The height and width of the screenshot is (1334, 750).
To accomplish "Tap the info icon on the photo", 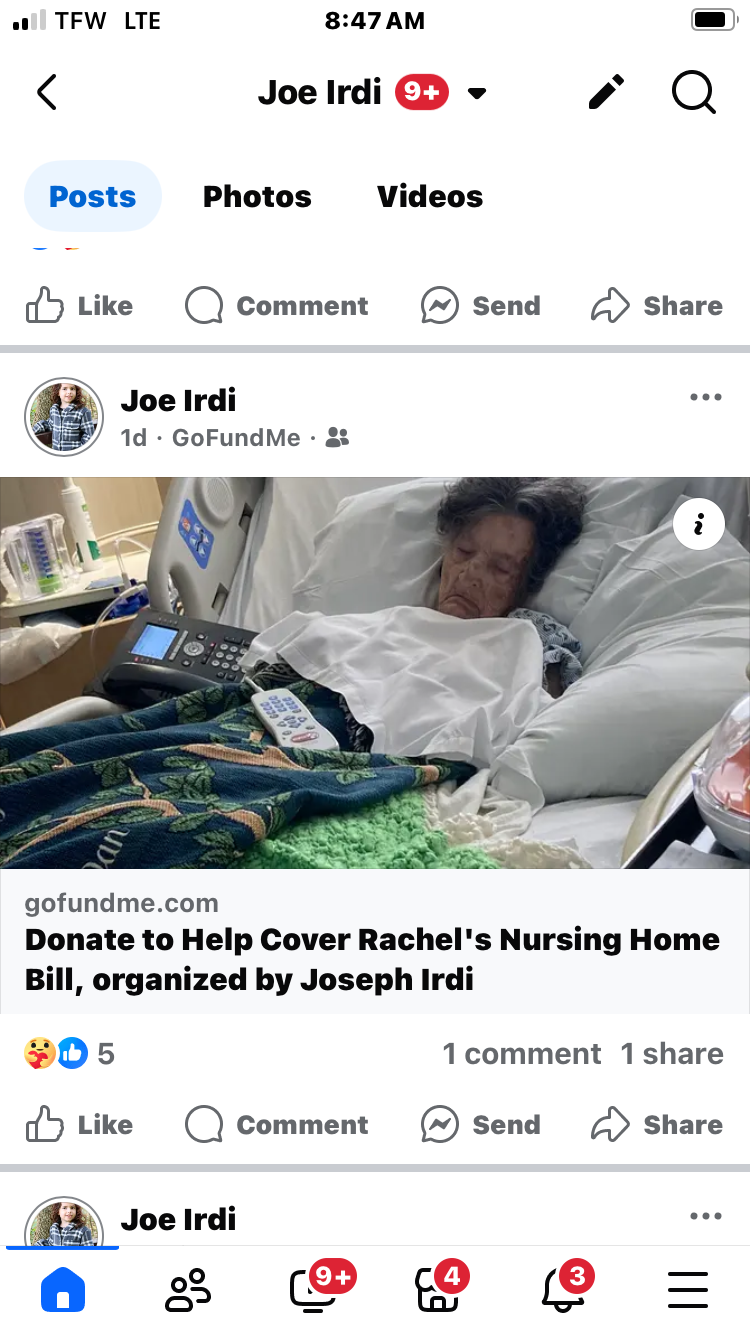I will click(x=699, y=525).
